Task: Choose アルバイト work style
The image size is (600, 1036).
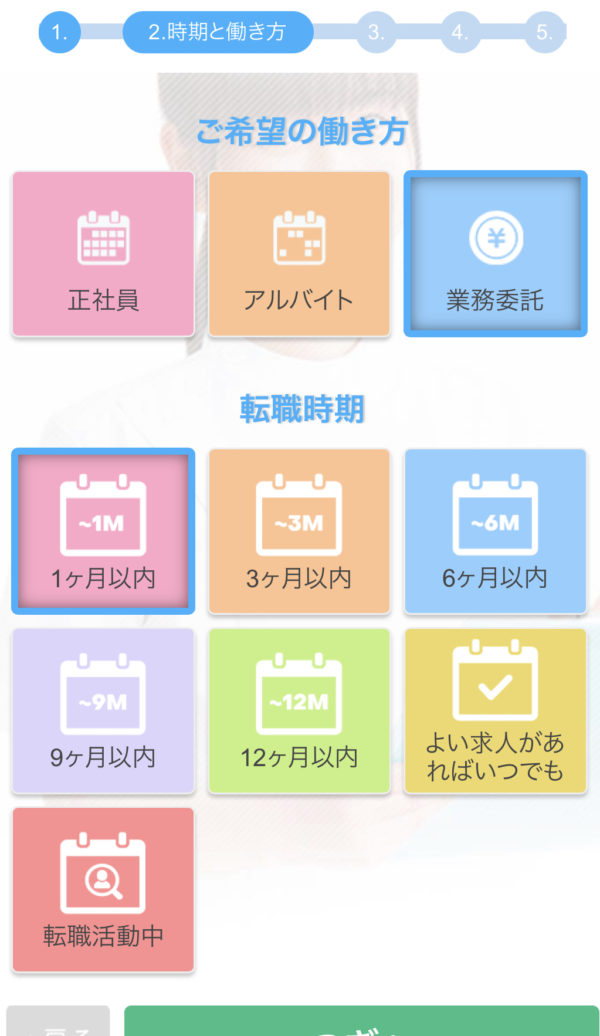Action: (299, 253)
